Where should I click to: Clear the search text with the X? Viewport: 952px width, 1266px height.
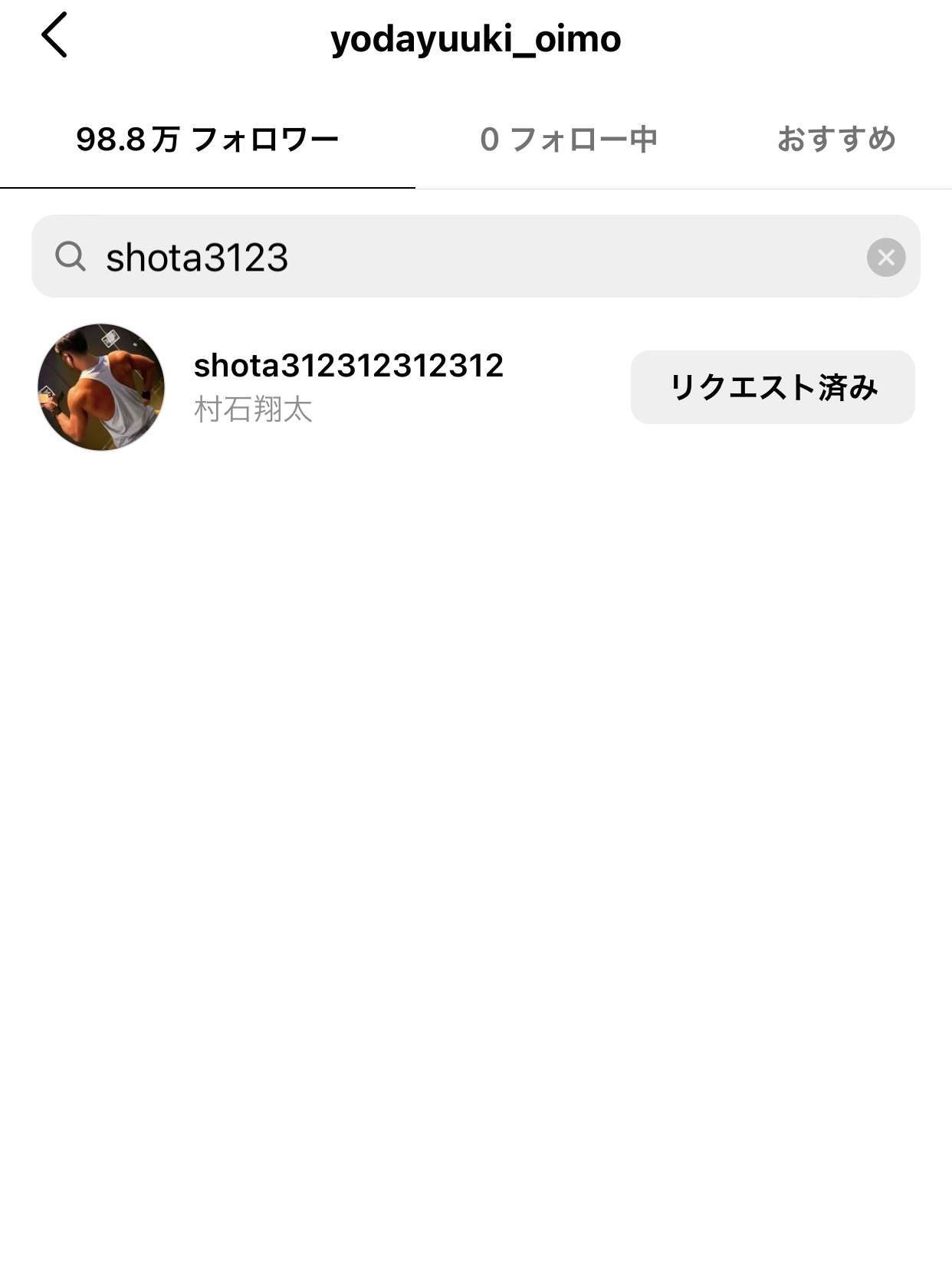tap(885, 258)
